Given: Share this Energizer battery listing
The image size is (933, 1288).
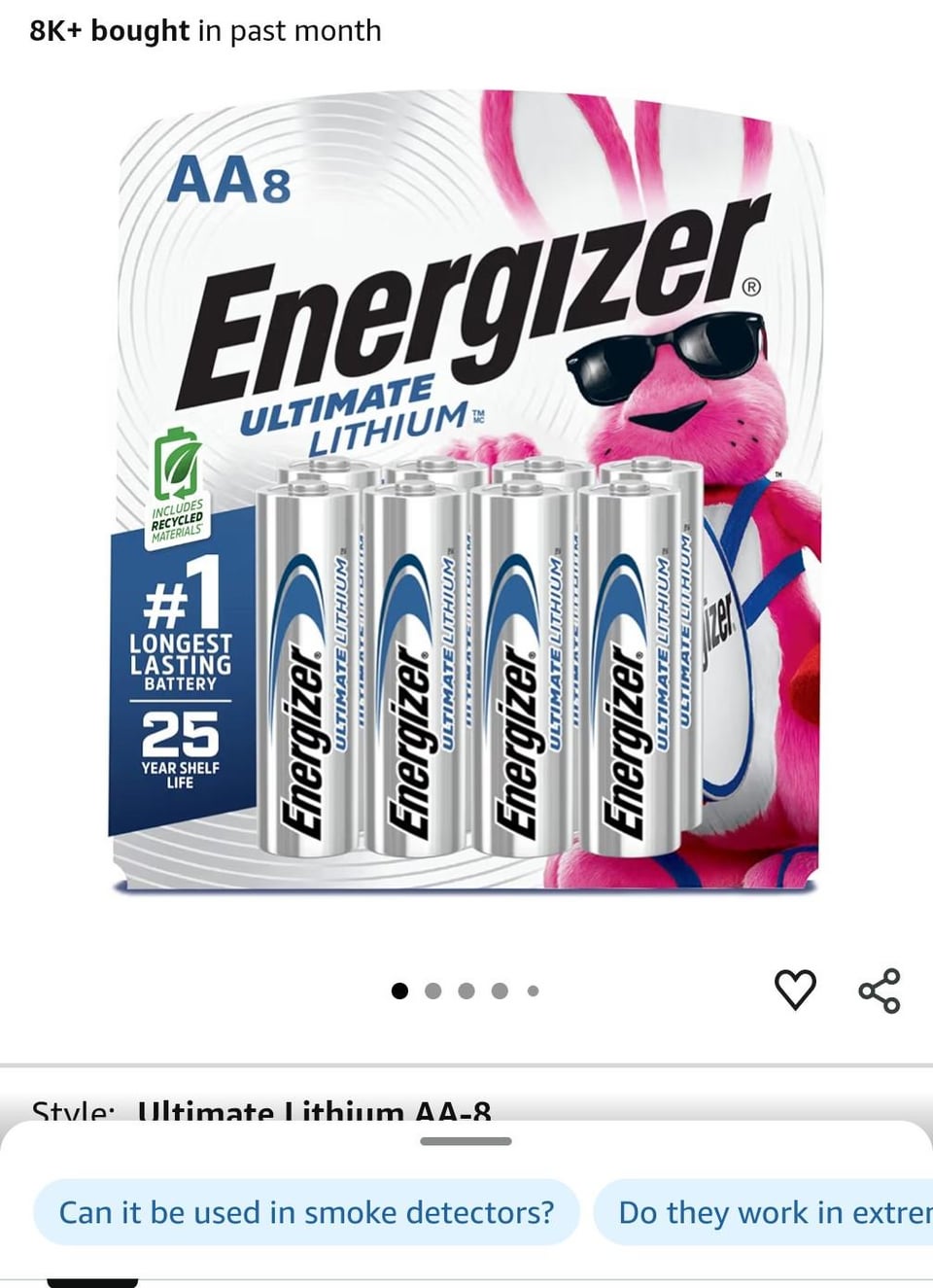Looking at the screenshot, I should [x=880, y=991].
